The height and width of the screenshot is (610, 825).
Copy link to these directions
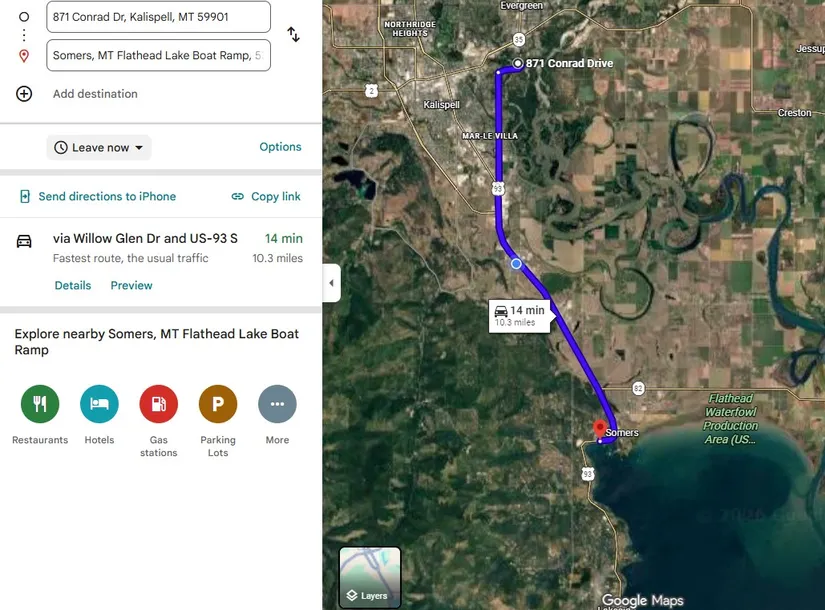(266, 197)
